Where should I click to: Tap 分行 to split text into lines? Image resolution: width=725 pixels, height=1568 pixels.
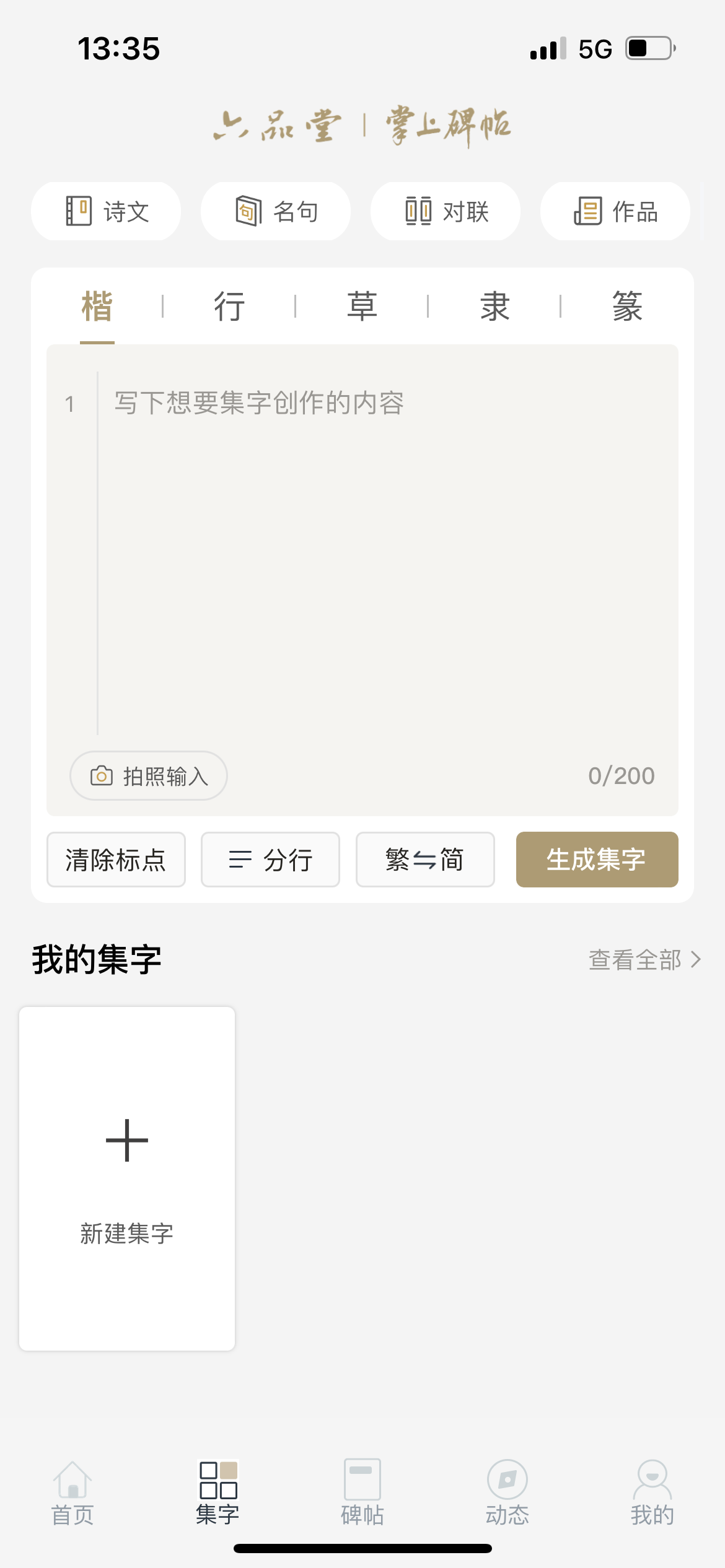[270, 860]
